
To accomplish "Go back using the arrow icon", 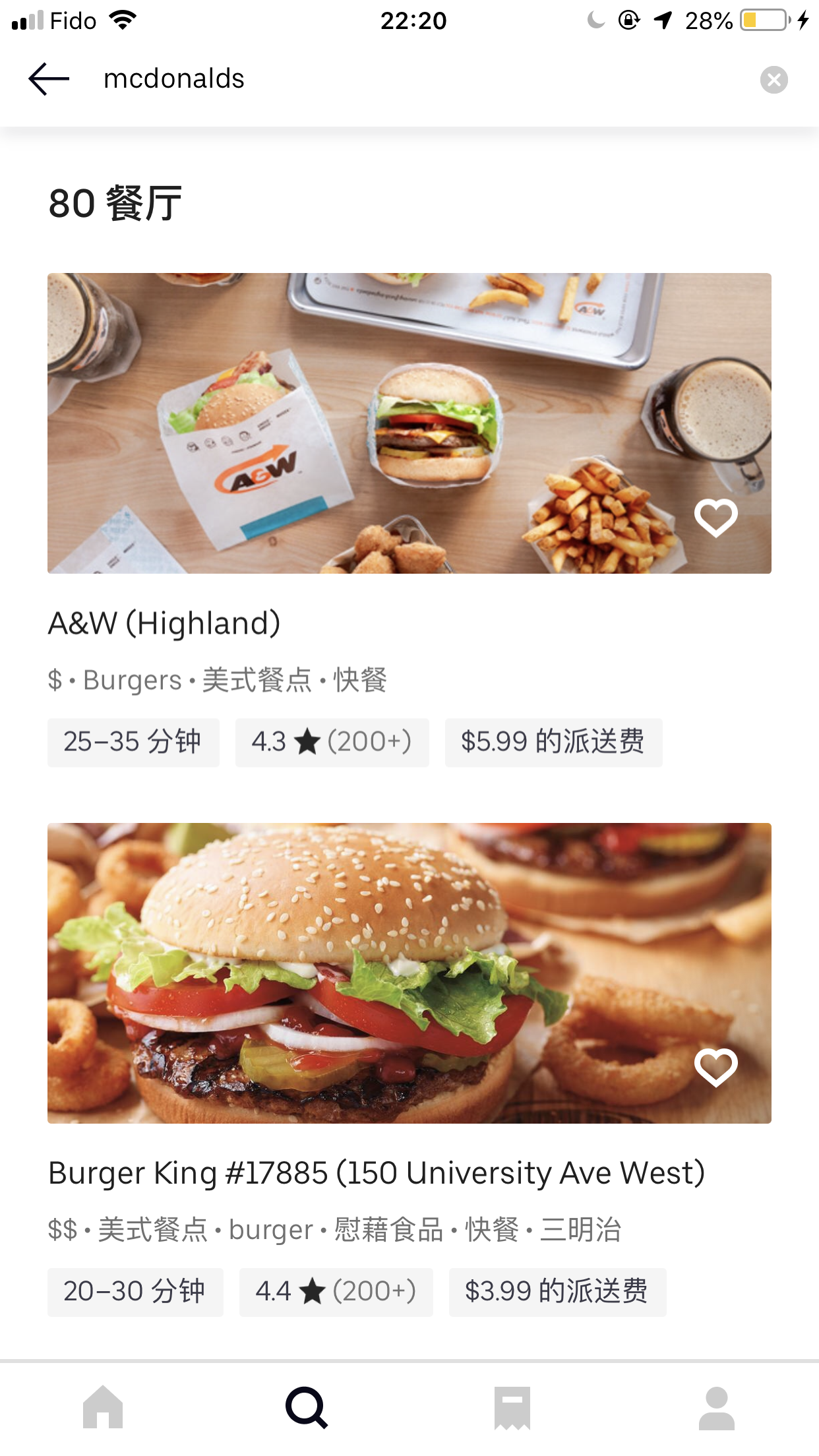I will tap(49, 79).
